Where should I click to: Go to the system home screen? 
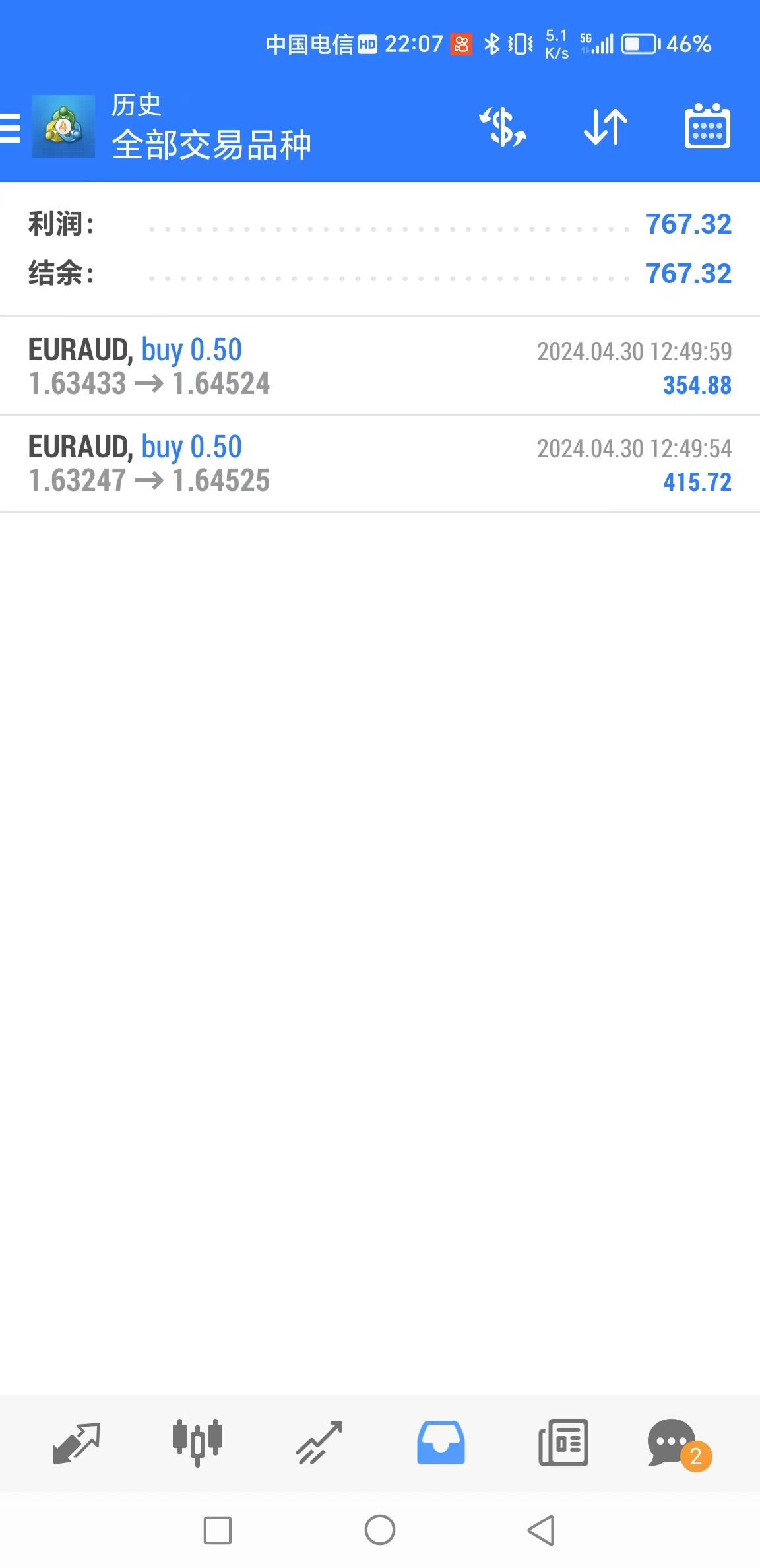(380, 1530)
